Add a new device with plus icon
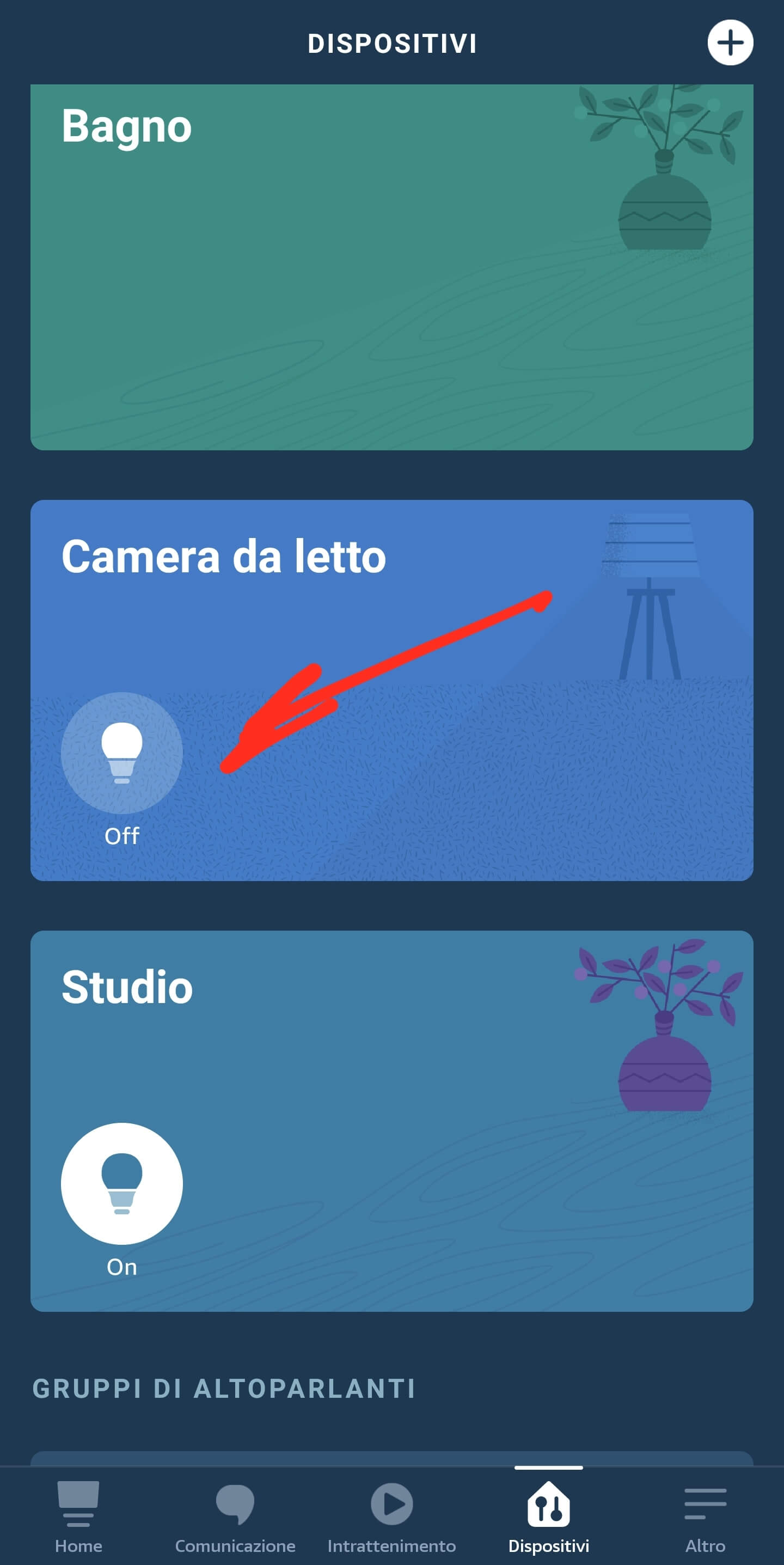 pyautogui.click(x=730, y=42)
